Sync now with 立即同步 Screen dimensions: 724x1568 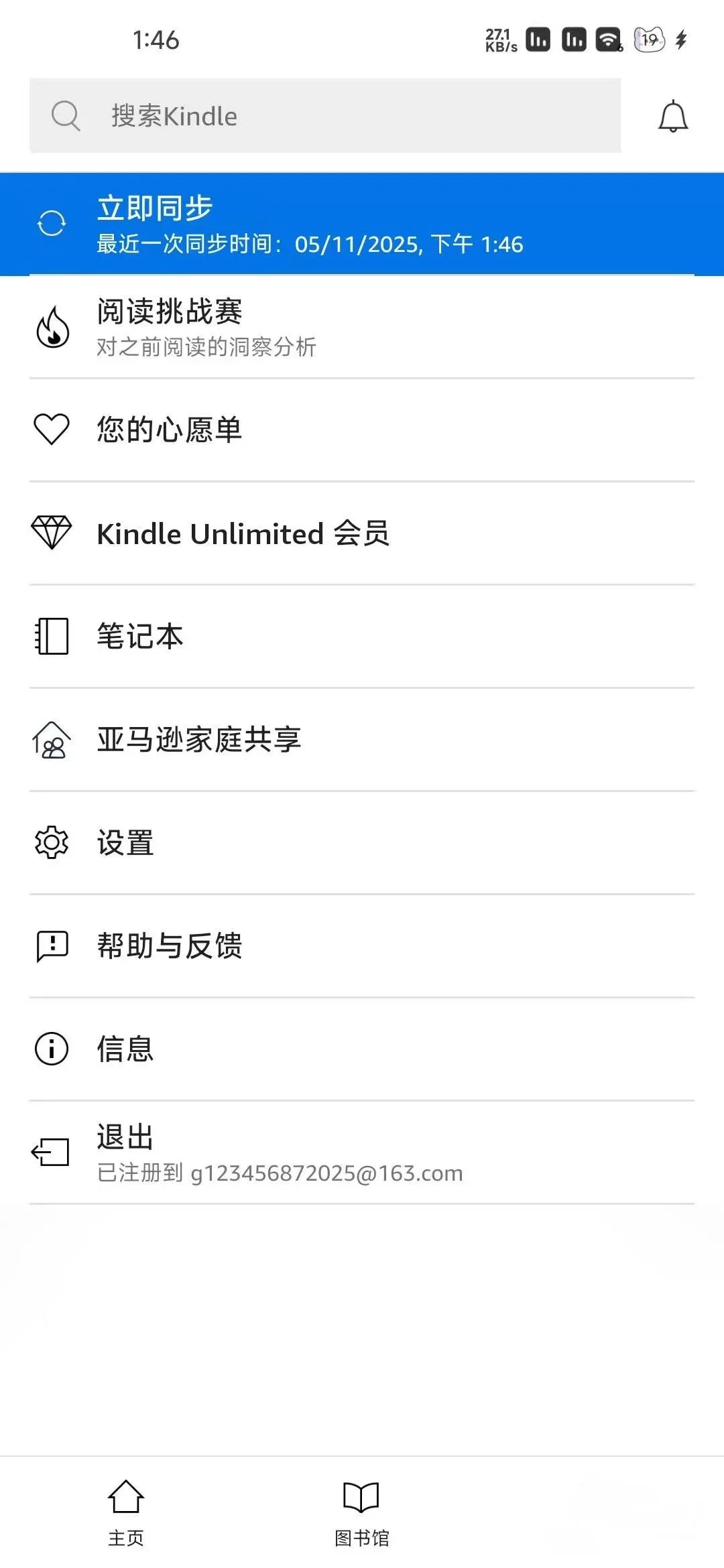pos(362,224)
